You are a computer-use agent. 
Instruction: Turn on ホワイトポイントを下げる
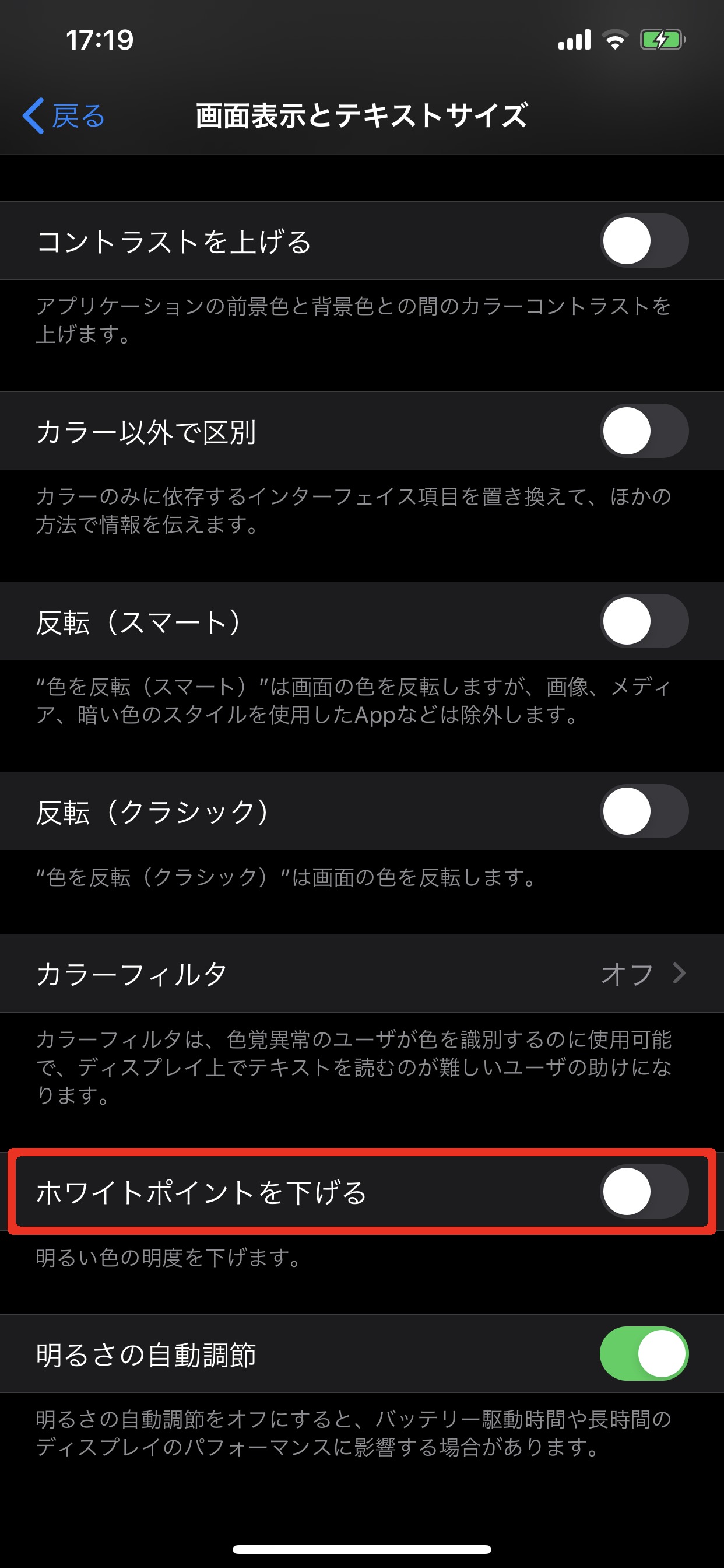644,1192
